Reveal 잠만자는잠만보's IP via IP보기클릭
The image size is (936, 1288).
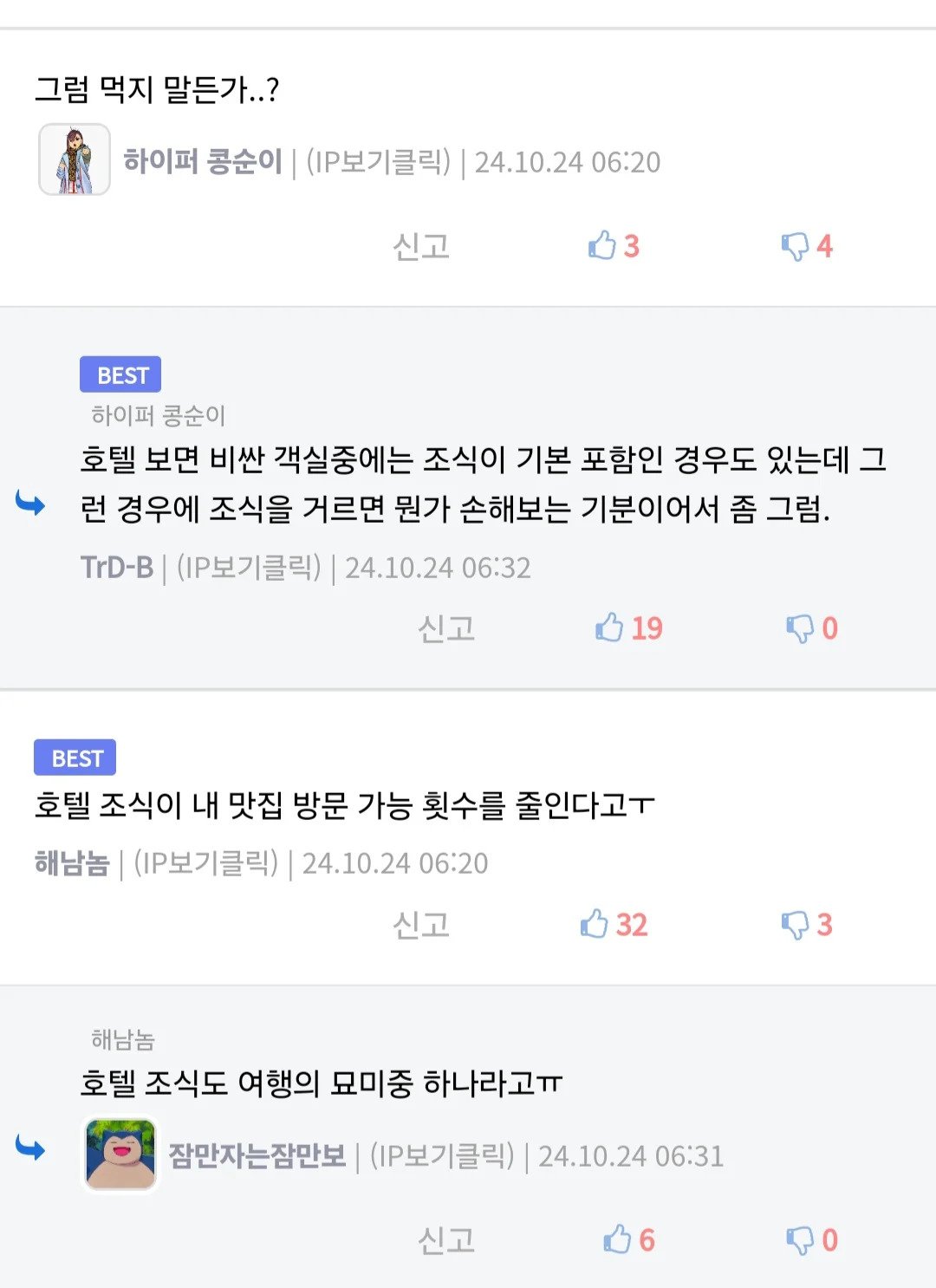(442, 1156)
